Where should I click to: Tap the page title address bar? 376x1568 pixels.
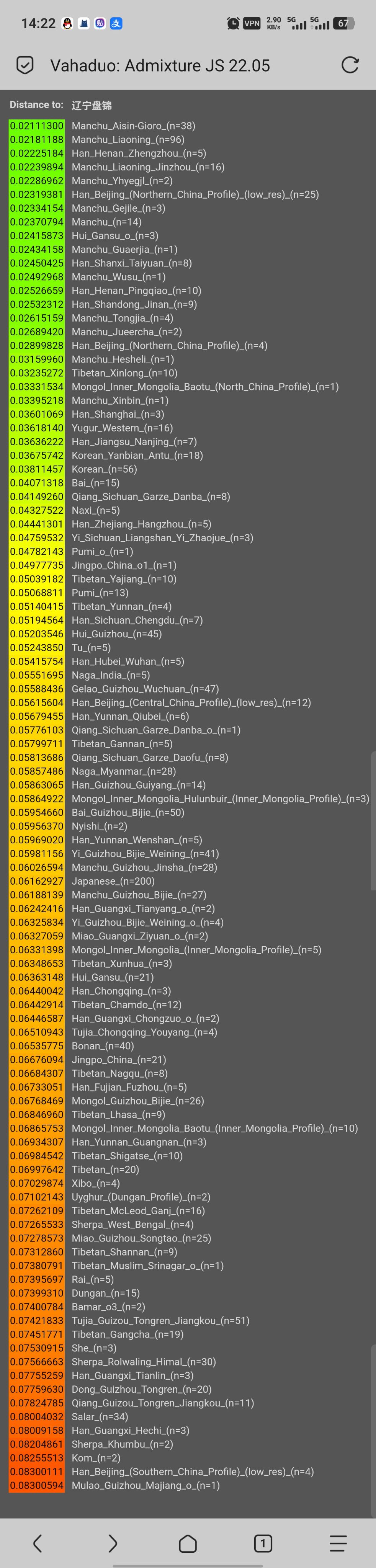click(160, 66)
